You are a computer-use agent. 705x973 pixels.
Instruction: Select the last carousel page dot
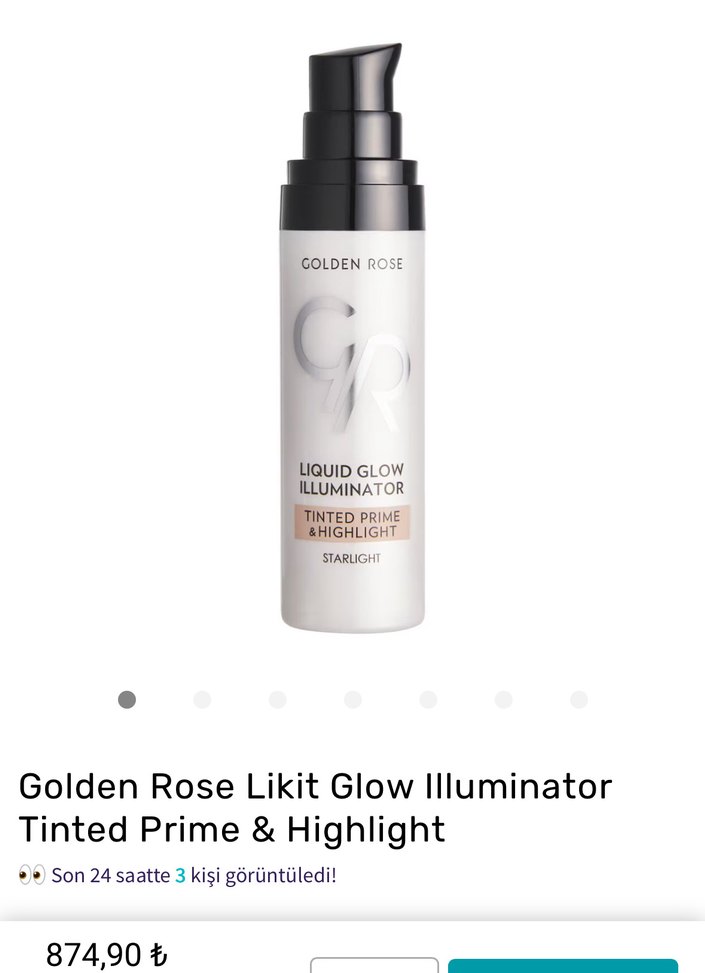[579, 700]
